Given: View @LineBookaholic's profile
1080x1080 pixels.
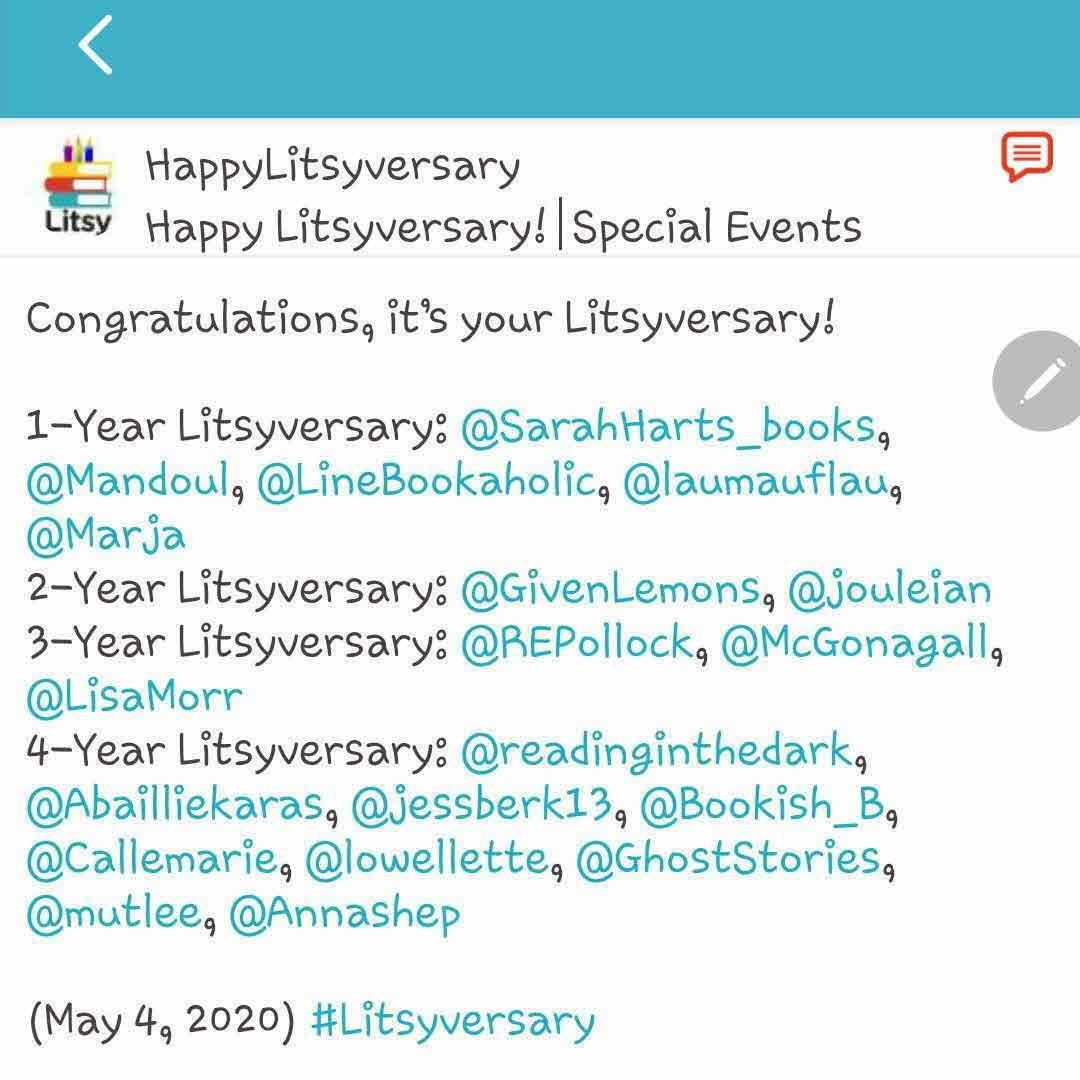Looking at the screenshot, I should tap(427, 482).
